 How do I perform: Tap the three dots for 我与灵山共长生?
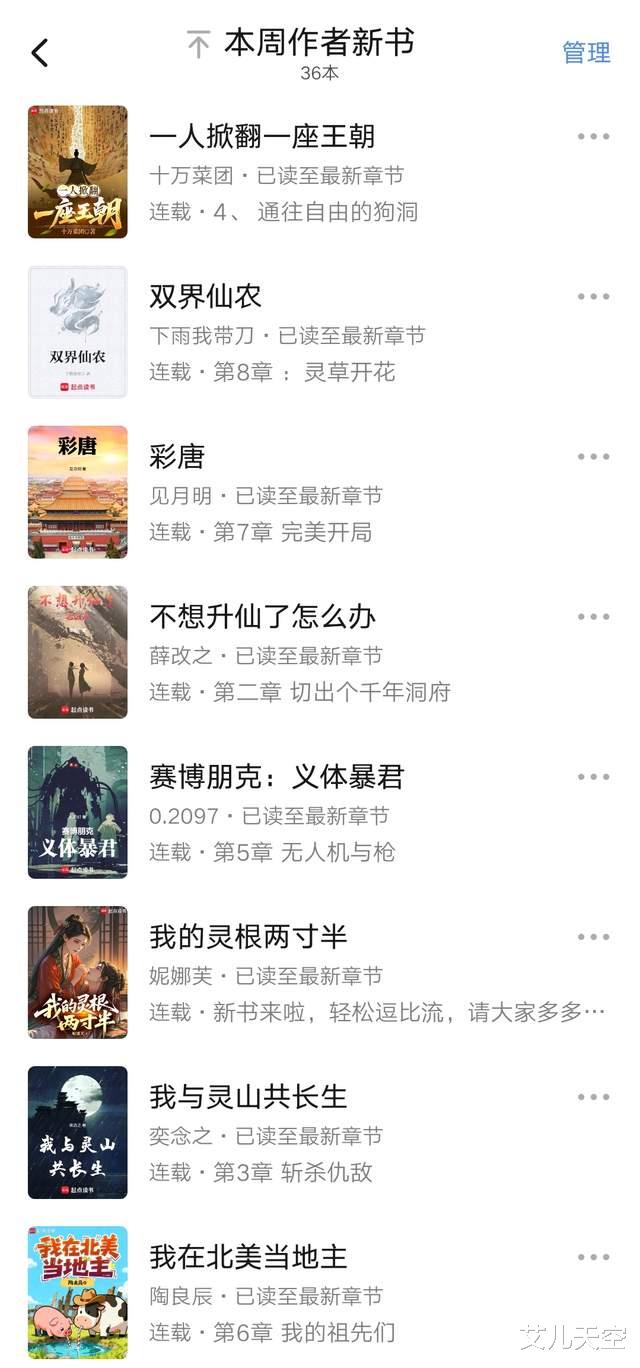click(x=593, y=1097)
